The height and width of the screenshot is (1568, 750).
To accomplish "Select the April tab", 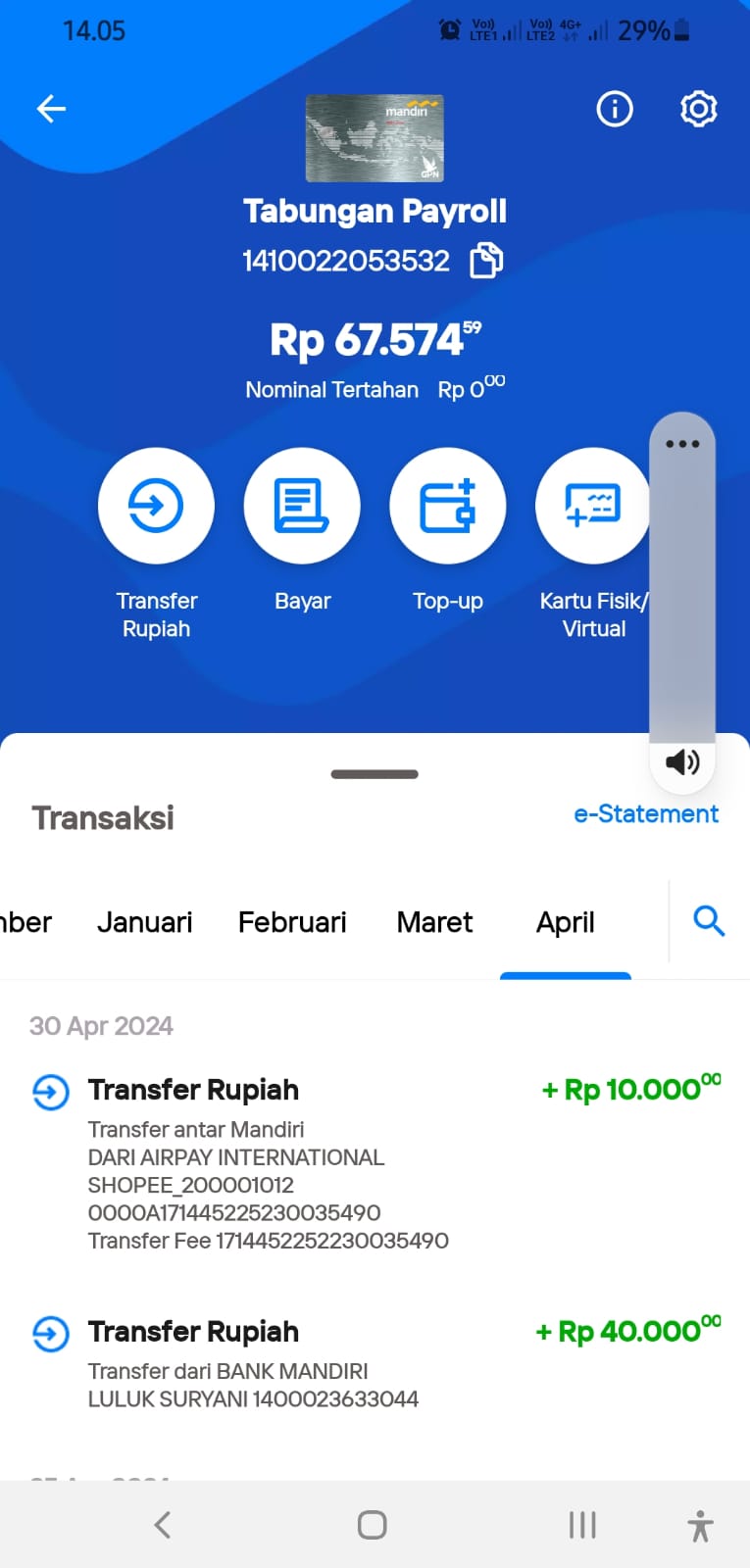I will tap(566, 922).
